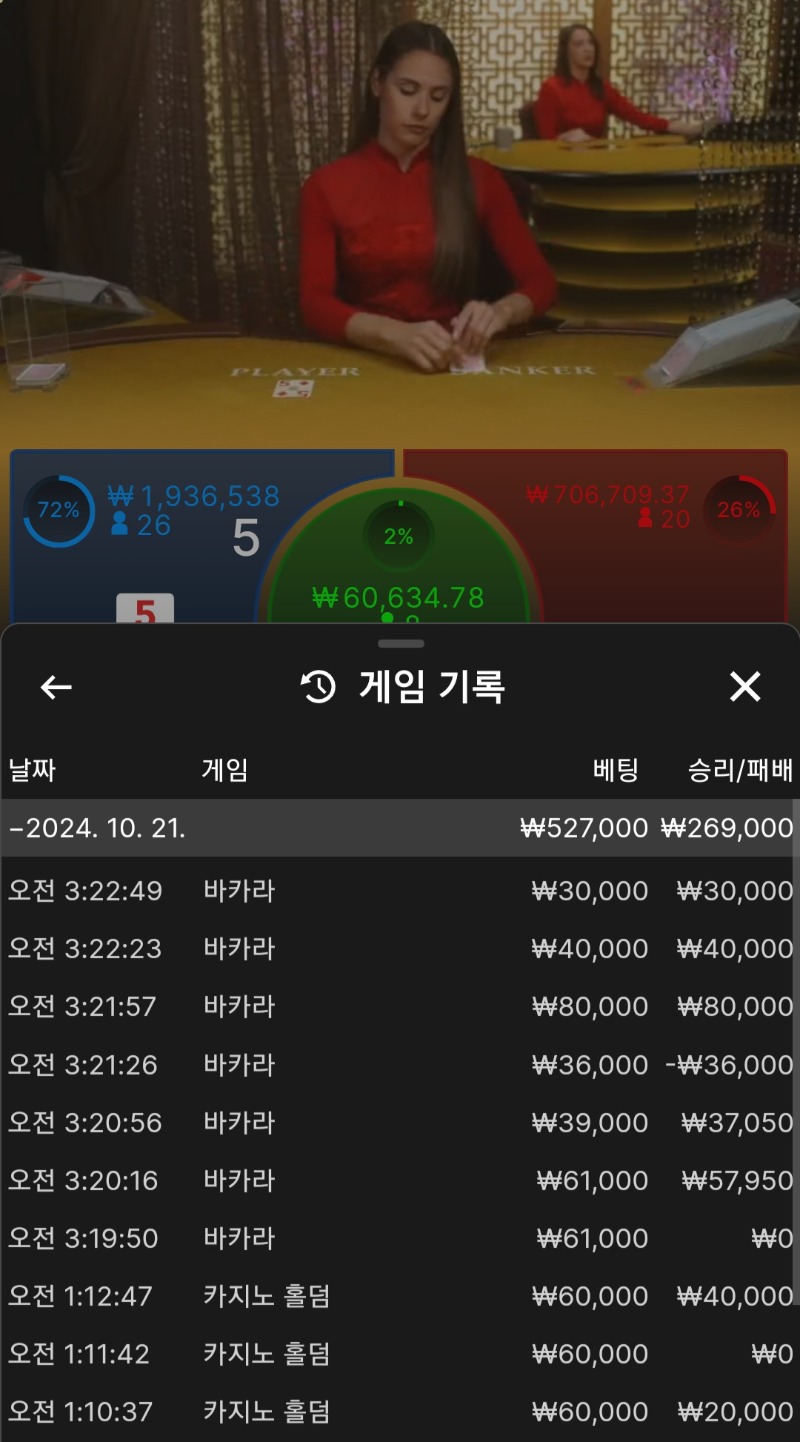The height and width of the screenshot is (1442, 800).
Task: Select the baccarat entry at 3:20:56
Action: [x=400, y=1122]
